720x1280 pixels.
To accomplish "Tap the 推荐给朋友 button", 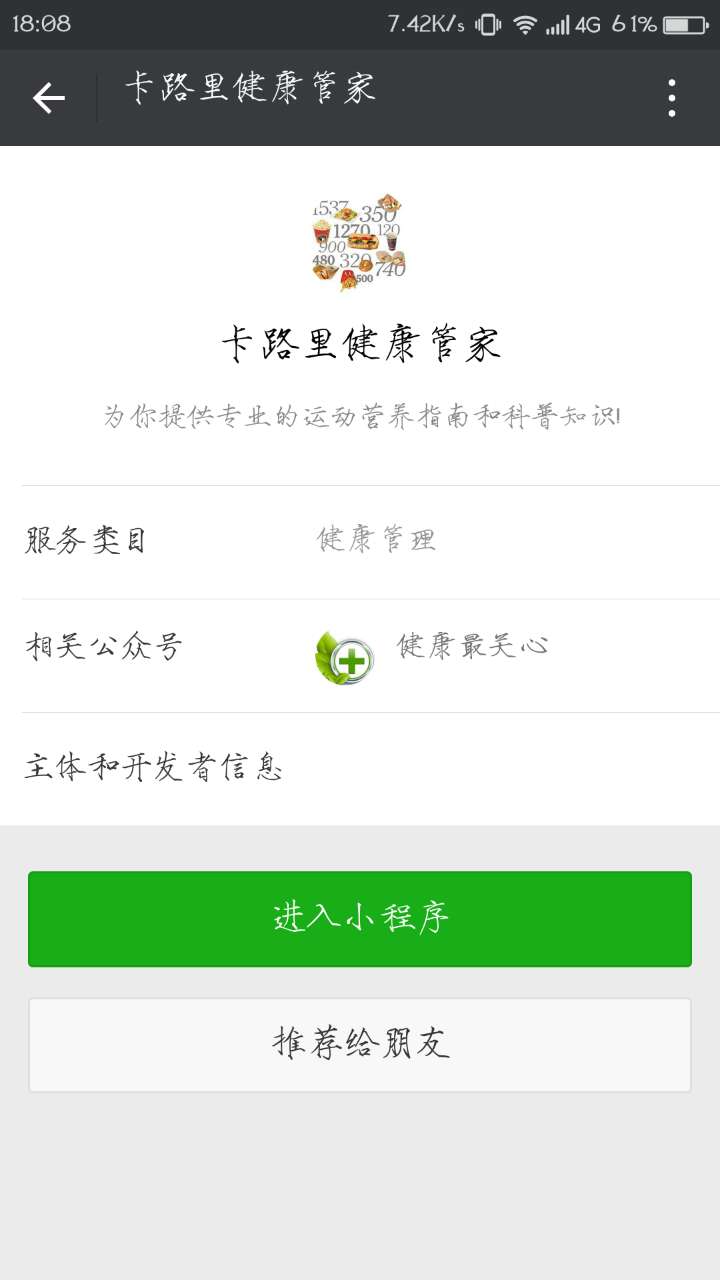I will coord(360,1044).
